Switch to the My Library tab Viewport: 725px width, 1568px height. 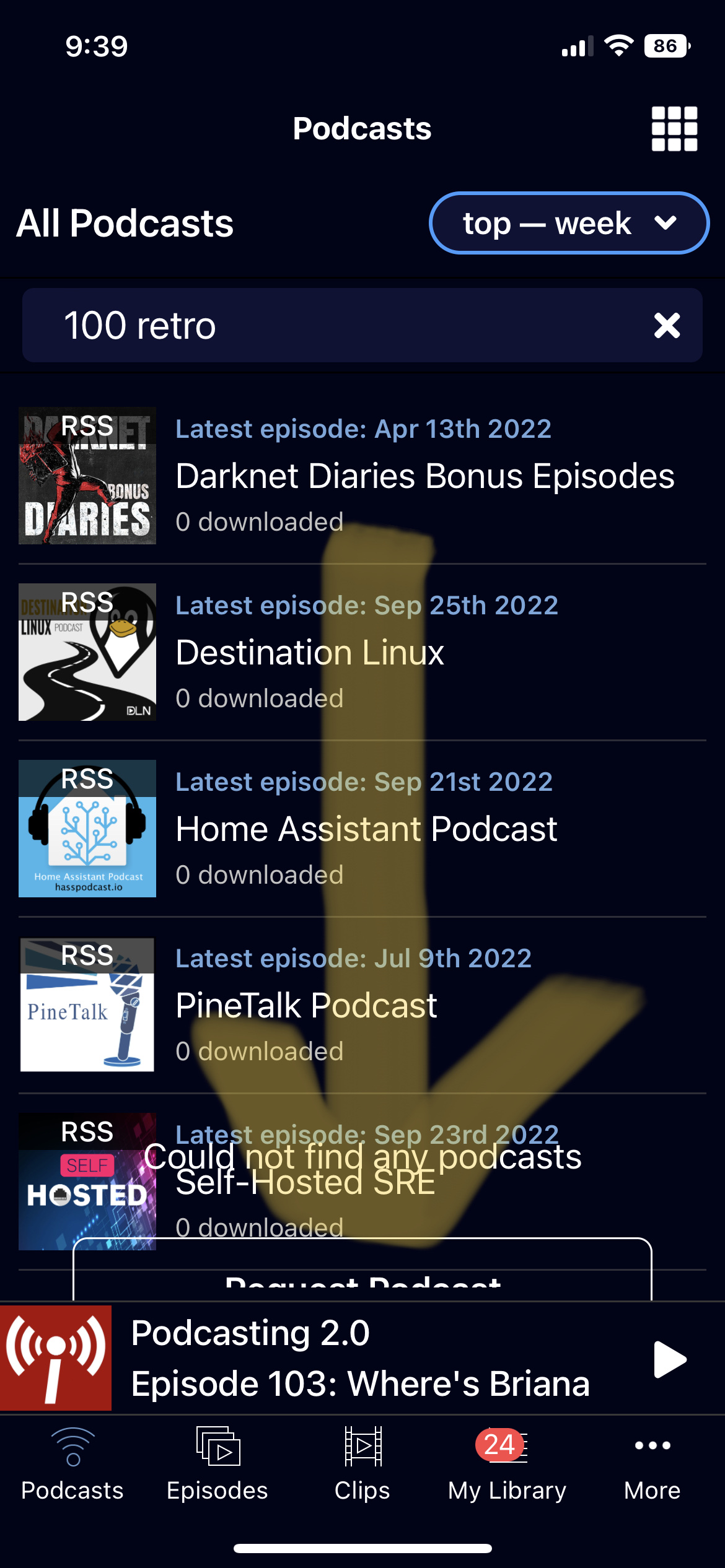pyautogui.click(x=506, y=1468)
